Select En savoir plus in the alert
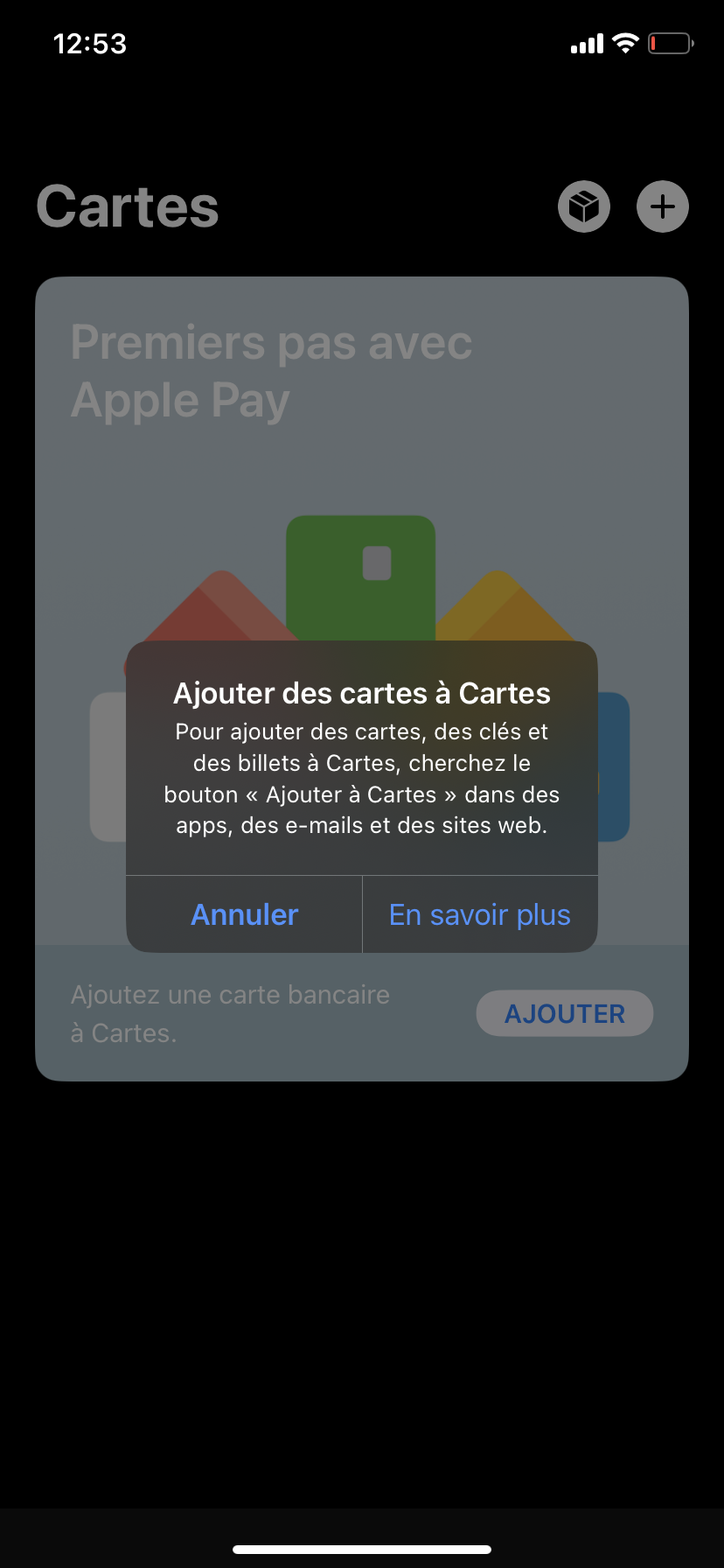 coord(480,914)
